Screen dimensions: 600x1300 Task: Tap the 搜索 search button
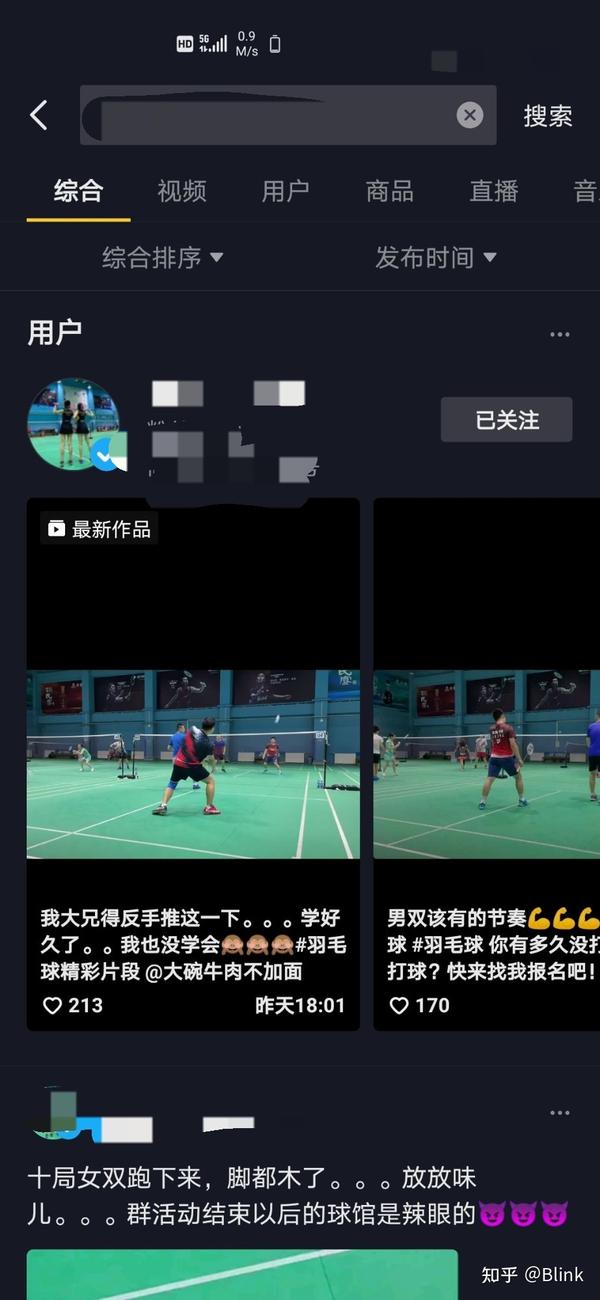click(x=547, y=116)
